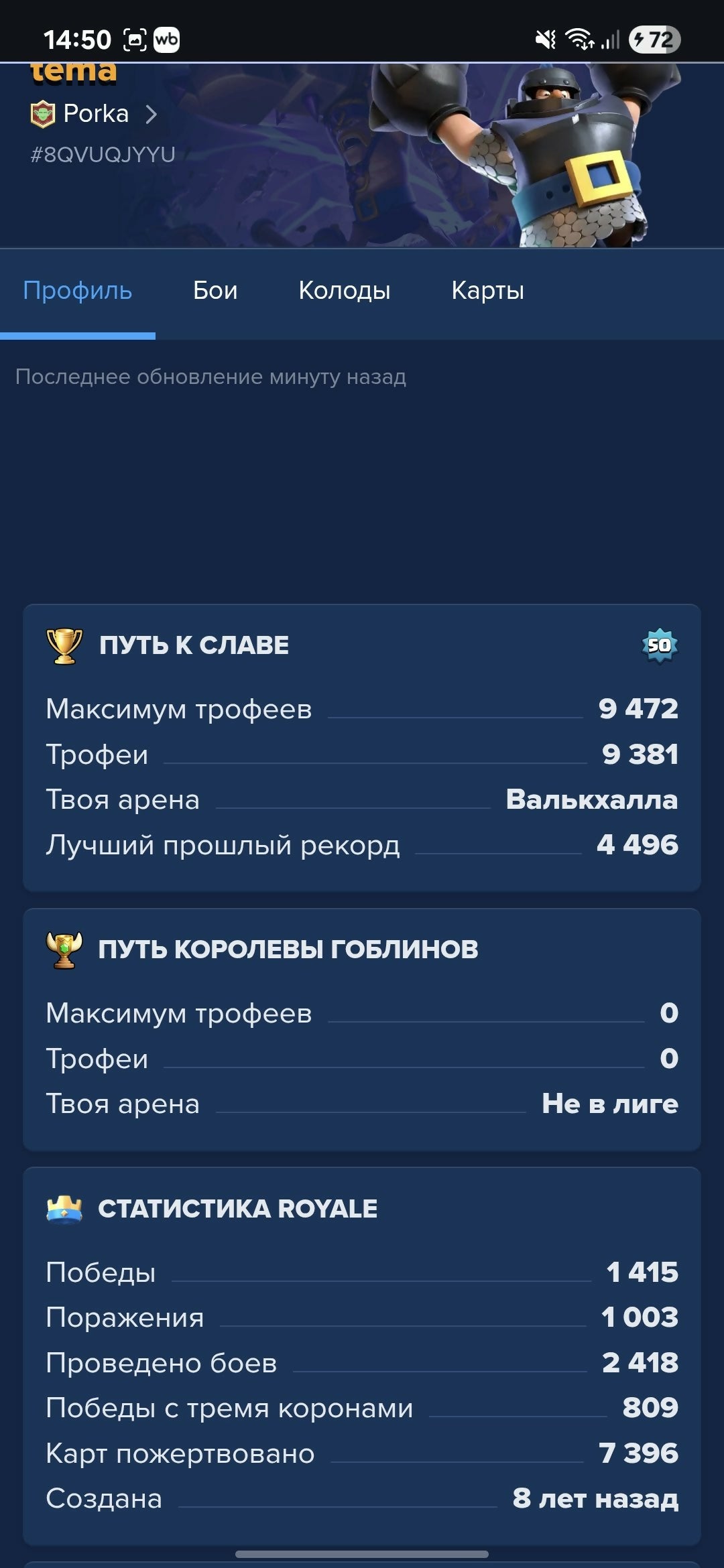
Task: Open the Колоды tab
Action: click(x=344, y=291)
